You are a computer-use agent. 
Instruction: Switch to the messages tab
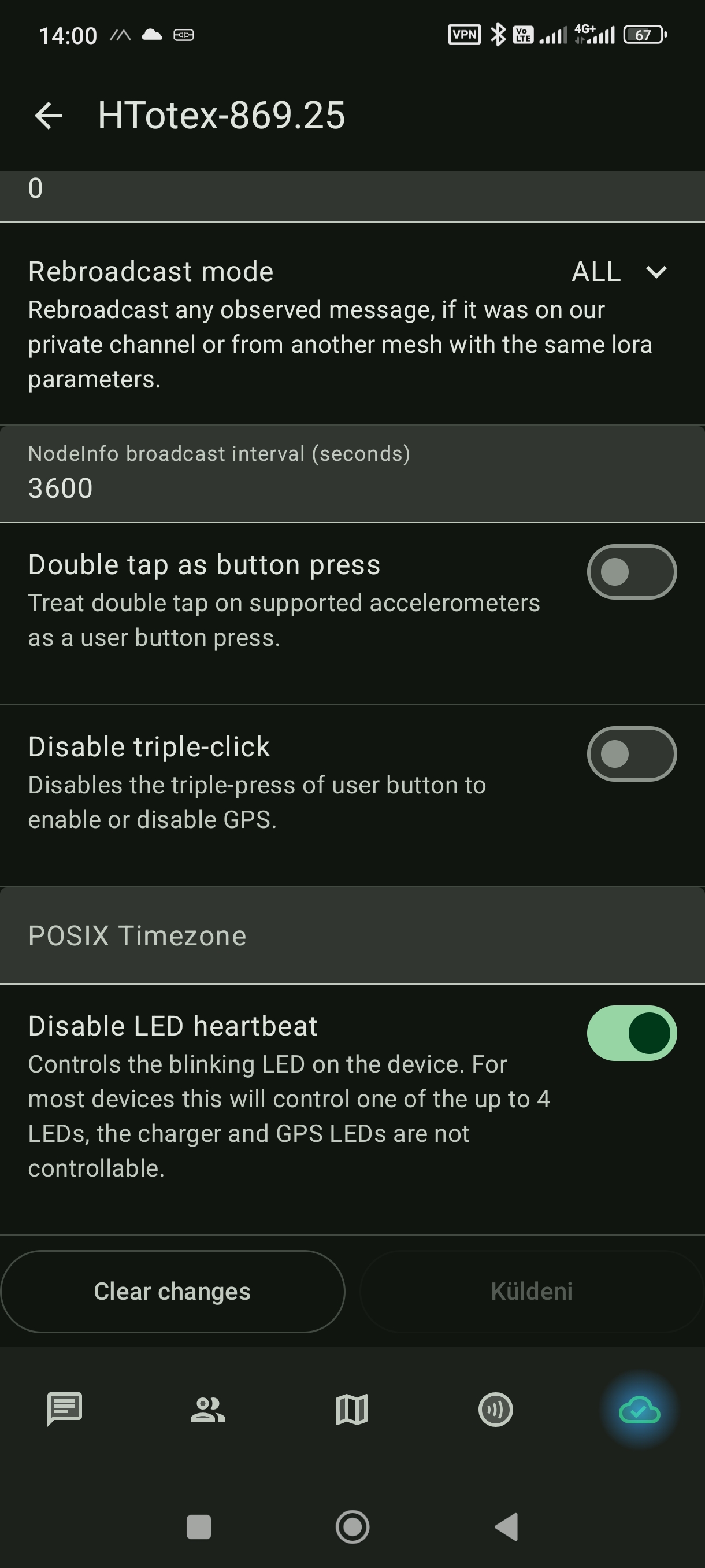click(x=65, y=1409)
